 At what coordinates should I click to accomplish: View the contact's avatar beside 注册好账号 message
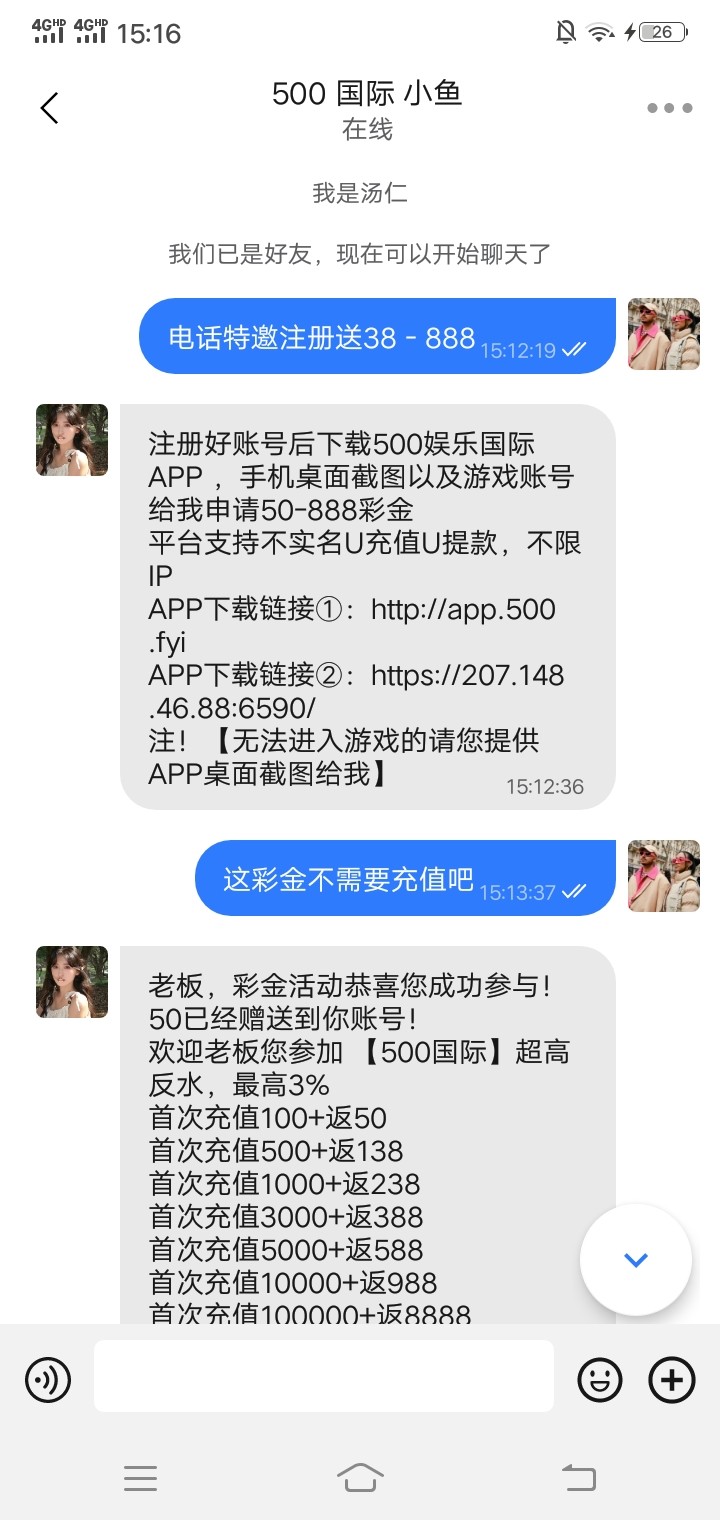(x=72, y=440)
